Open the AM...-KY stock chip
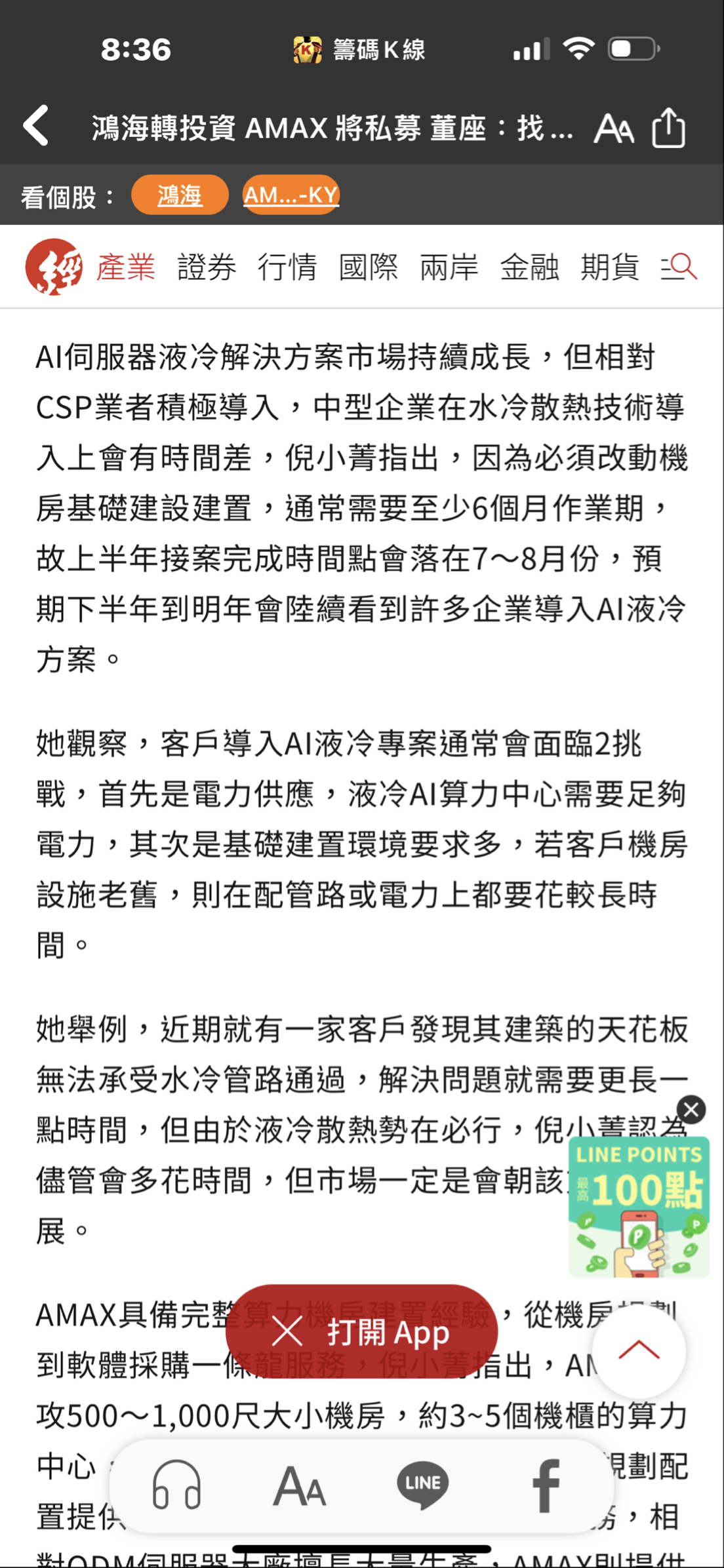The height and width of the screenshot is (1568, 724). pyautogui.click(x=291, y=195)
